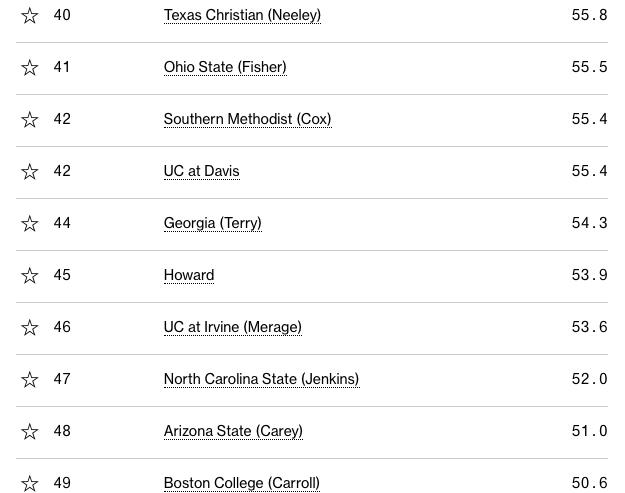Favorite North Carolina State (Jenkins) with star
Screen dimensions: 625x493
tap(30, 379)
